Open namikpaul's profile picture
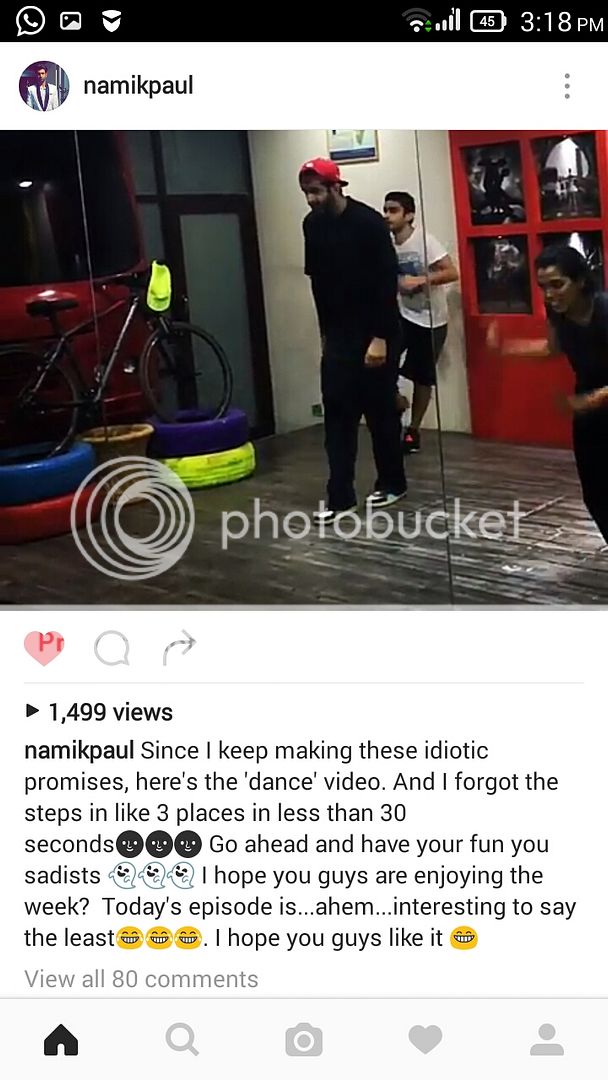 tap(44, 86)
